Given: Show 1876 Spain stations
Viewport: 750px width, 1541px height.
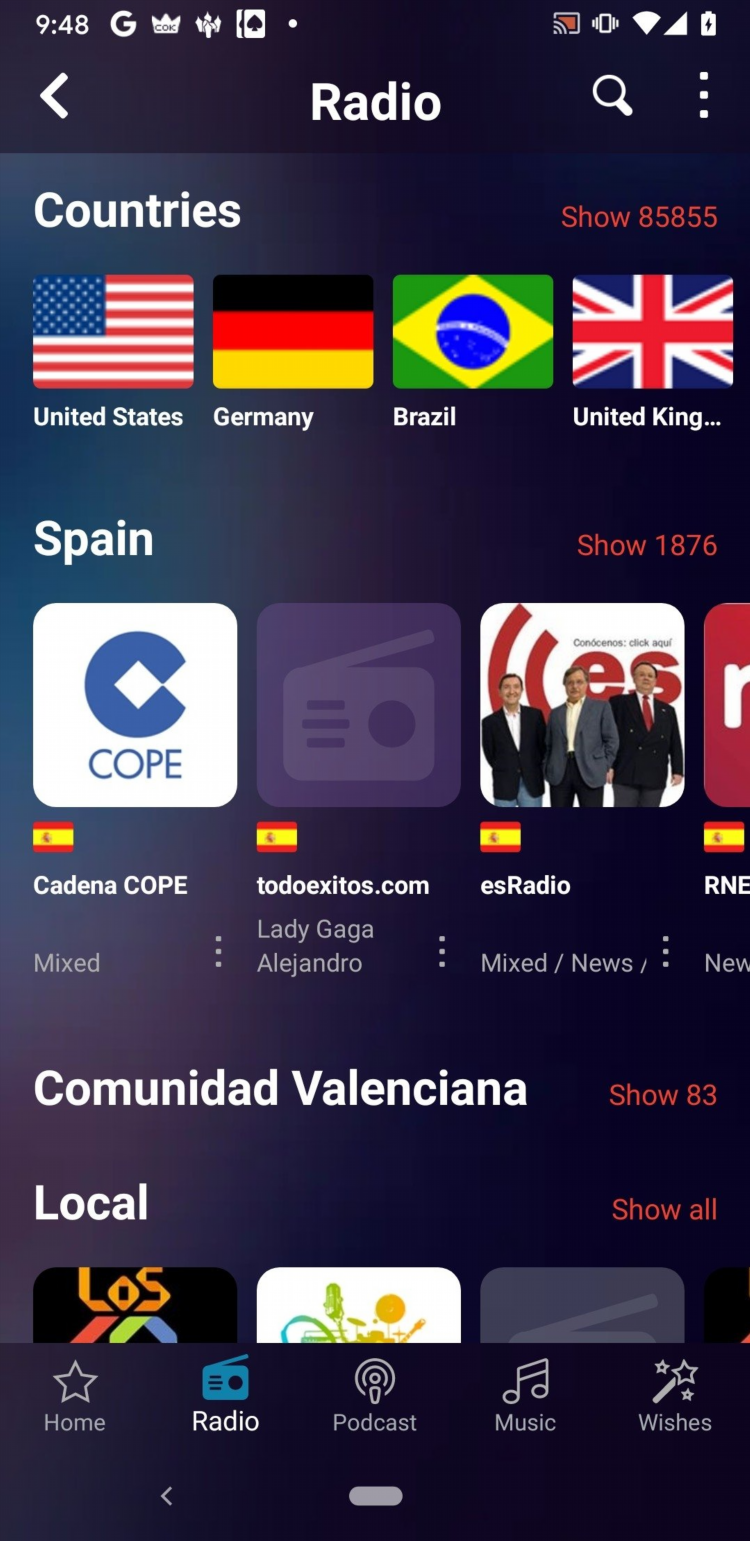Looking at the screenshot, I should click(x=646, y=545).
